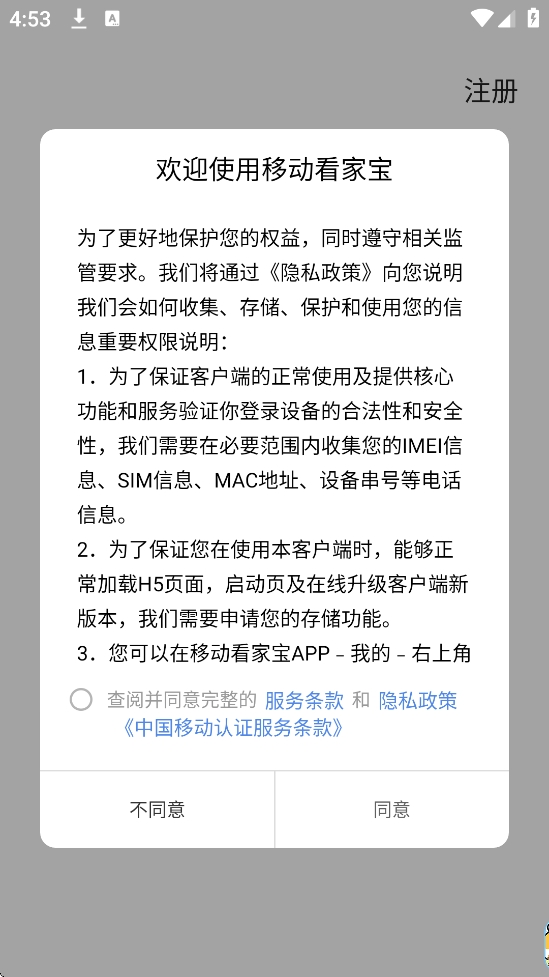Open 《中国移动认证服务条款》 link

click(233, 728)
